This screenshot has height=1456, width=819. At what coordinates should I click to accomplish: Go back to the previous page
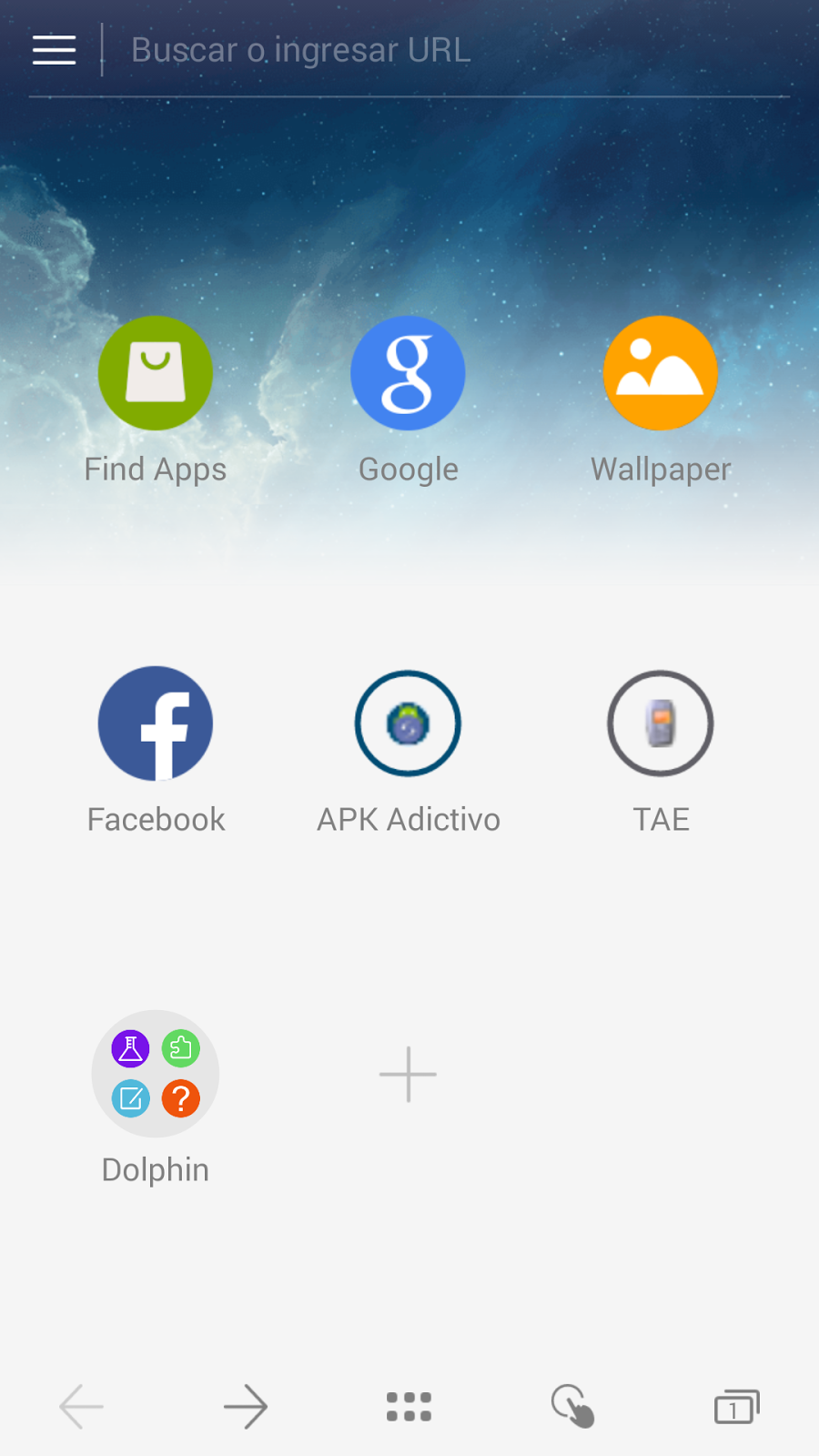tap(82, 1407)
